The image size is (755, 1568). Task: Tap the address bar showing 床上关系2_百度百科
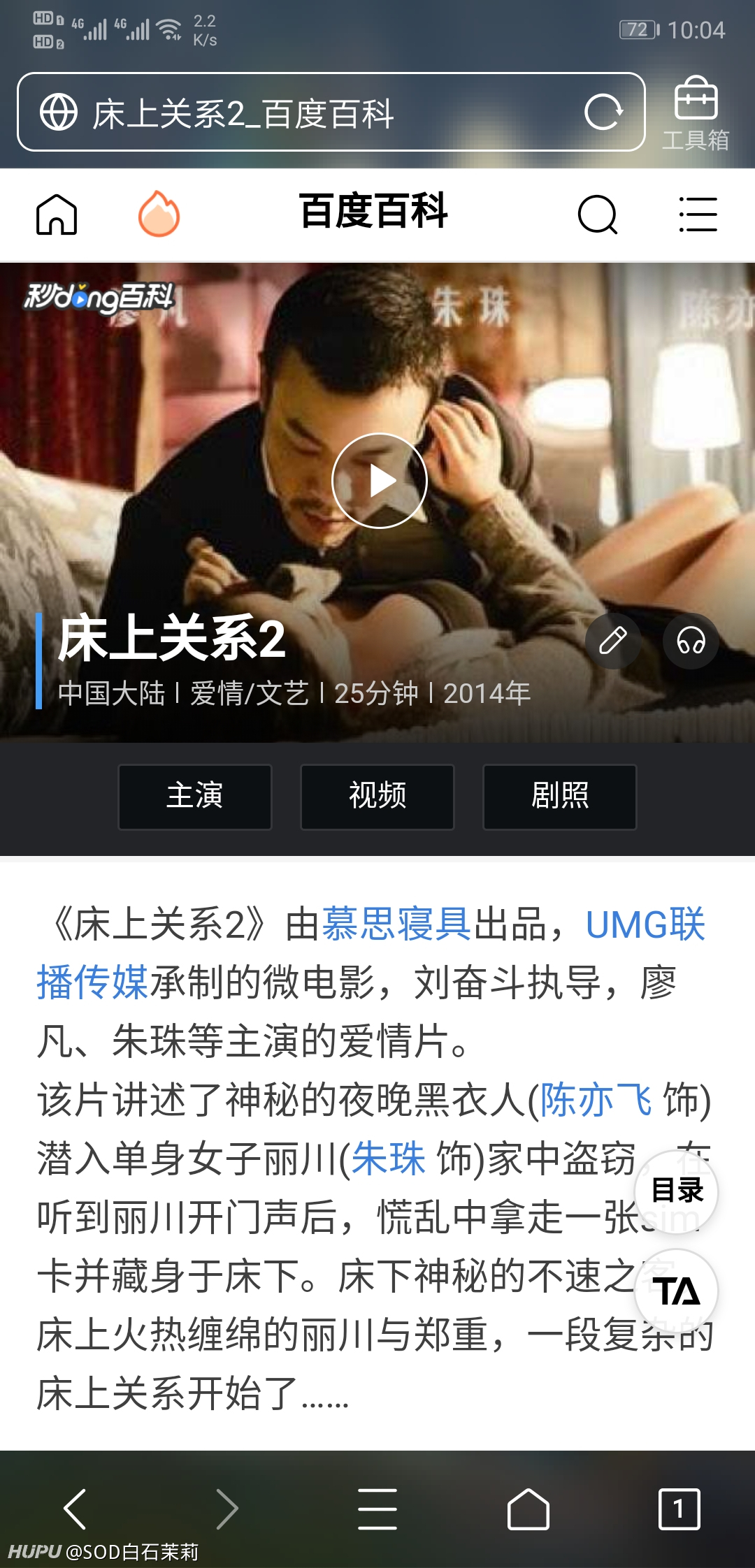point(331,112)
